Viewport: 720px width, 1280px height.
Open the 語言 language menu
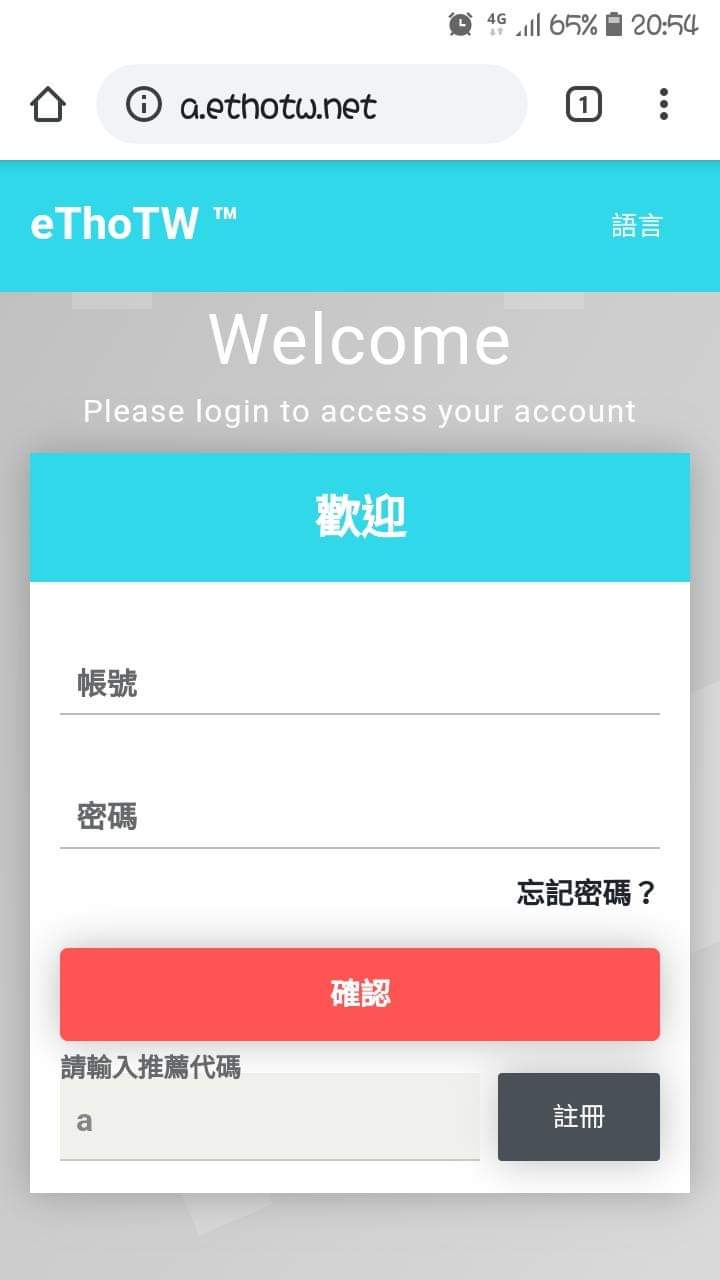coord(637,226)
